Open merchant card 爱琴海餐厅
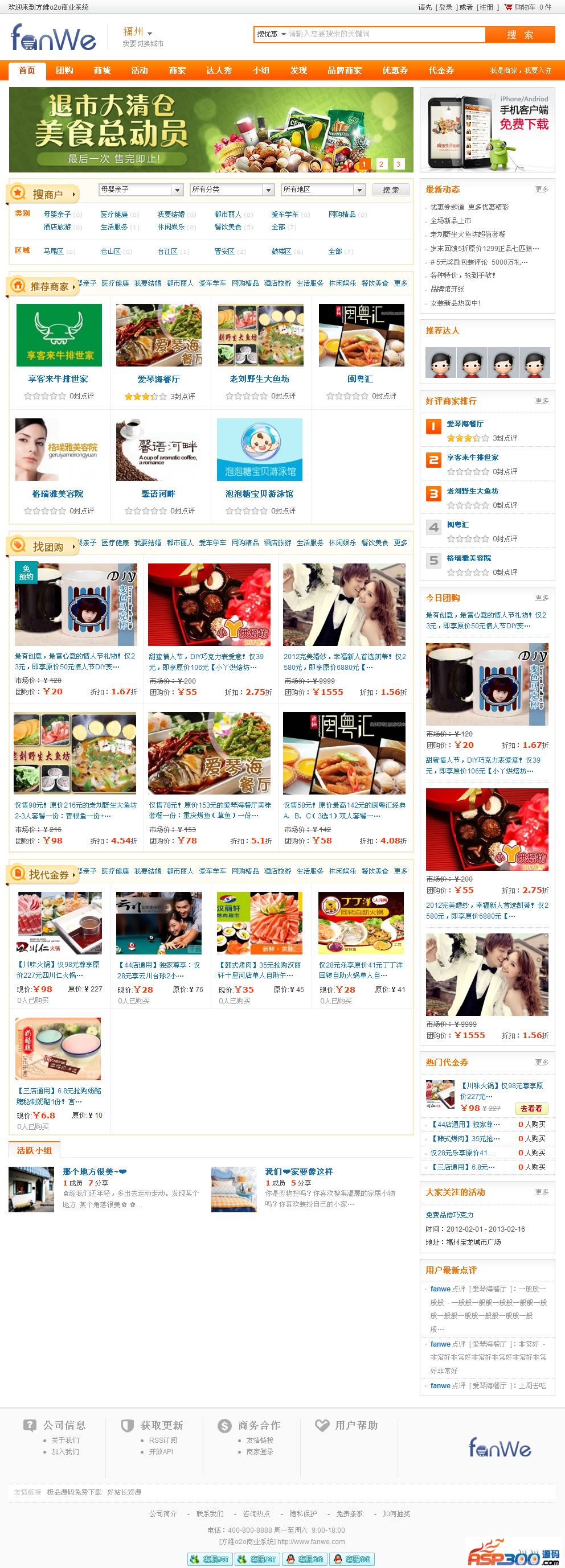This screenshot has height=1568, width=565. [158, 379]
